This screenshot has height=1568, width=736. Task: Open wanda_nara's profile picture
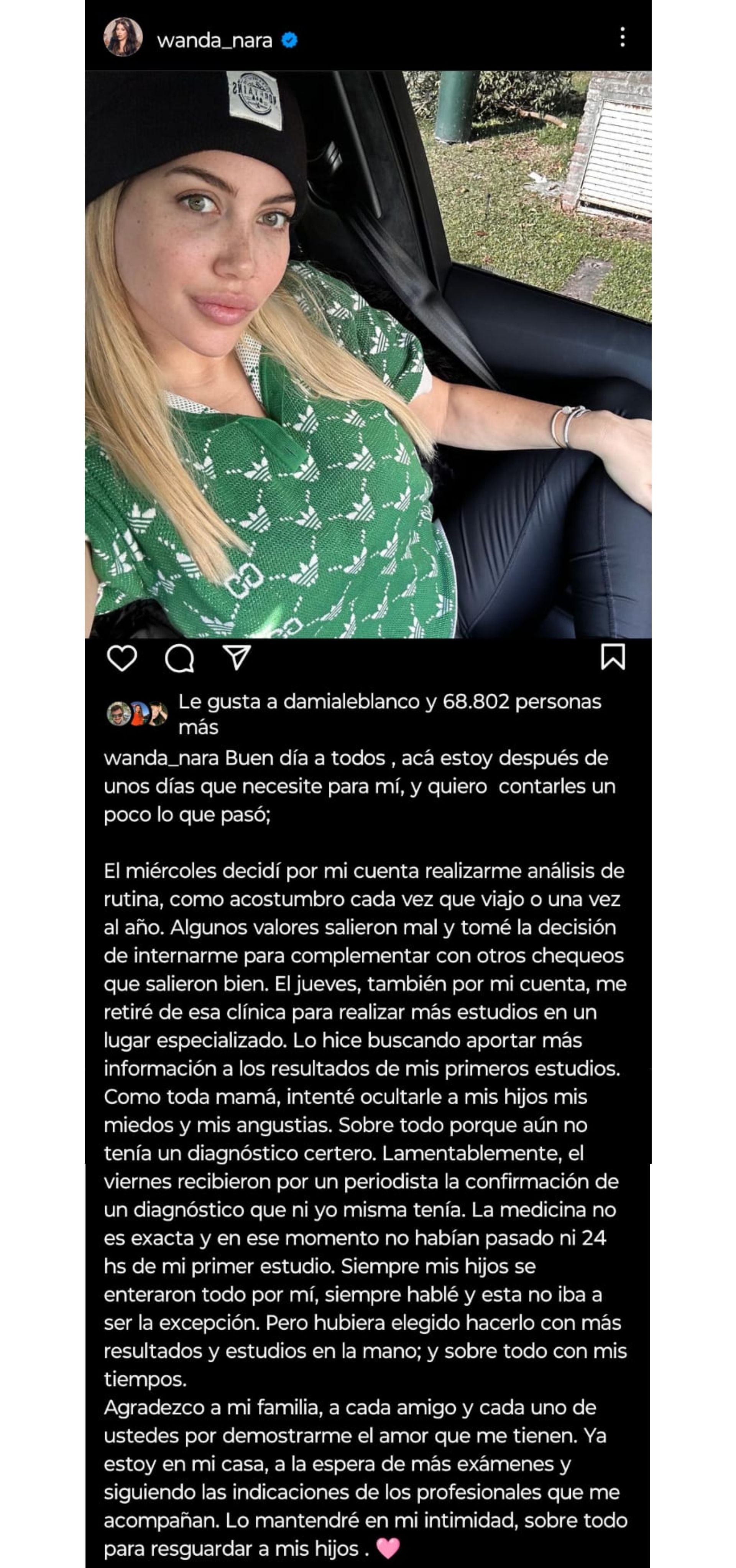click(123, 37)
